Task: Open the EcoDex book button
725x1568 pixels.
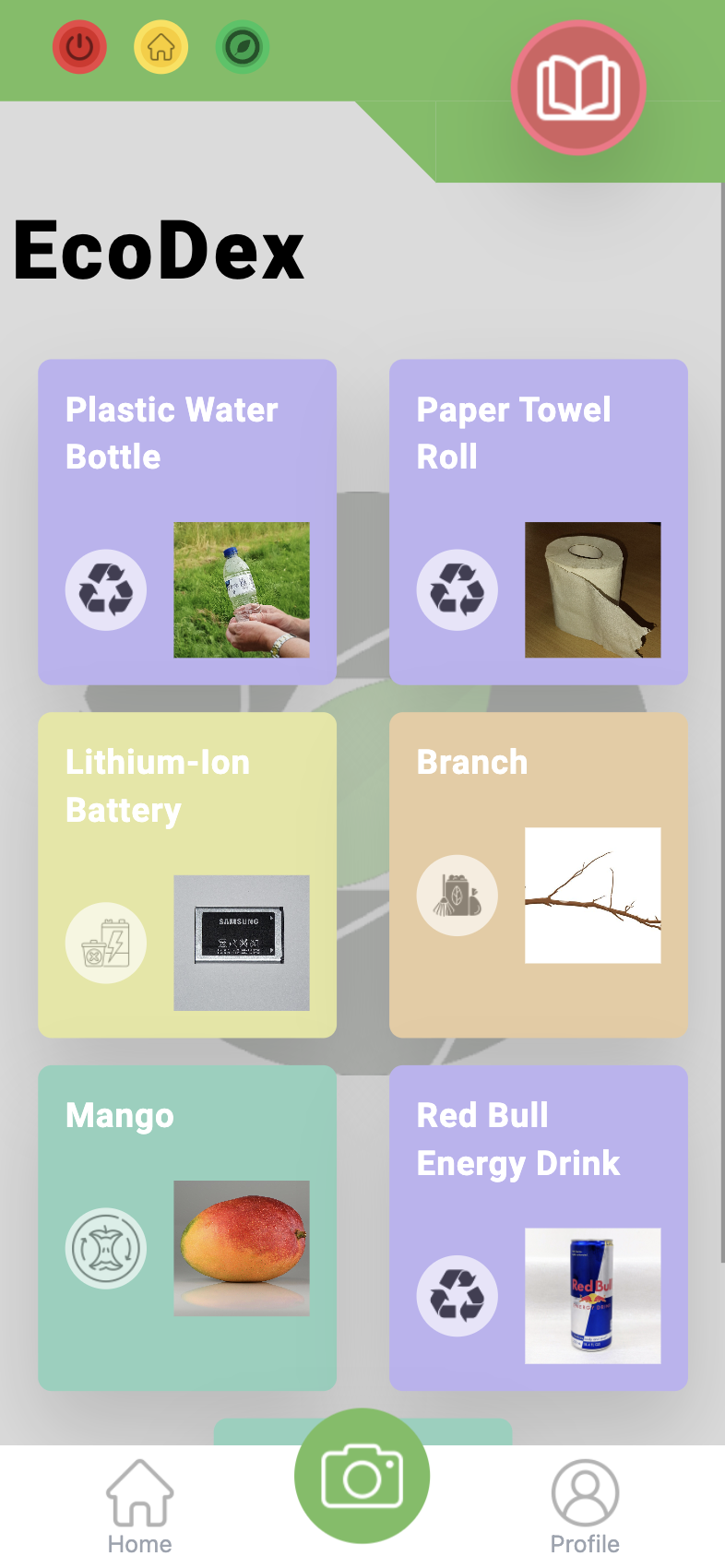Action: pos(578,88)
